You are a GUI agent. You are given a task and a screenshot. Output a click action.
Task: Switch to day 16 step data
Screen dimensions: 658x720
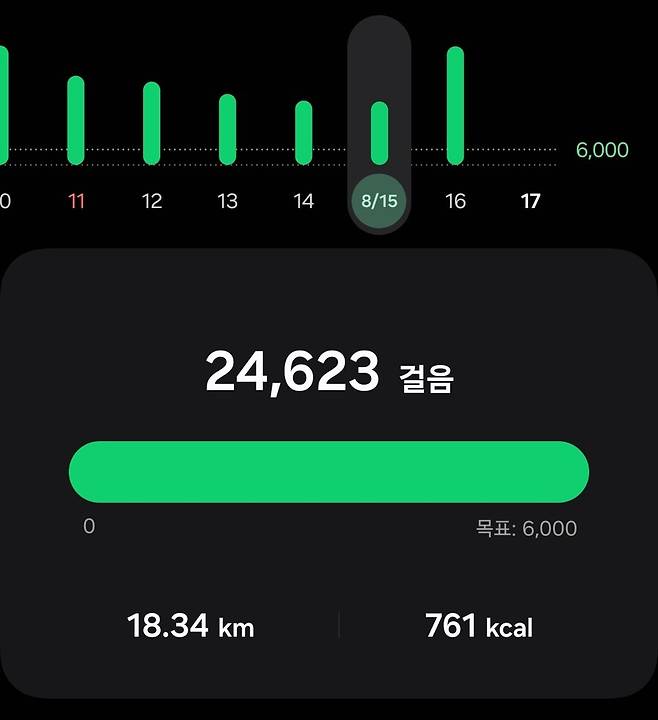point(455,201)
